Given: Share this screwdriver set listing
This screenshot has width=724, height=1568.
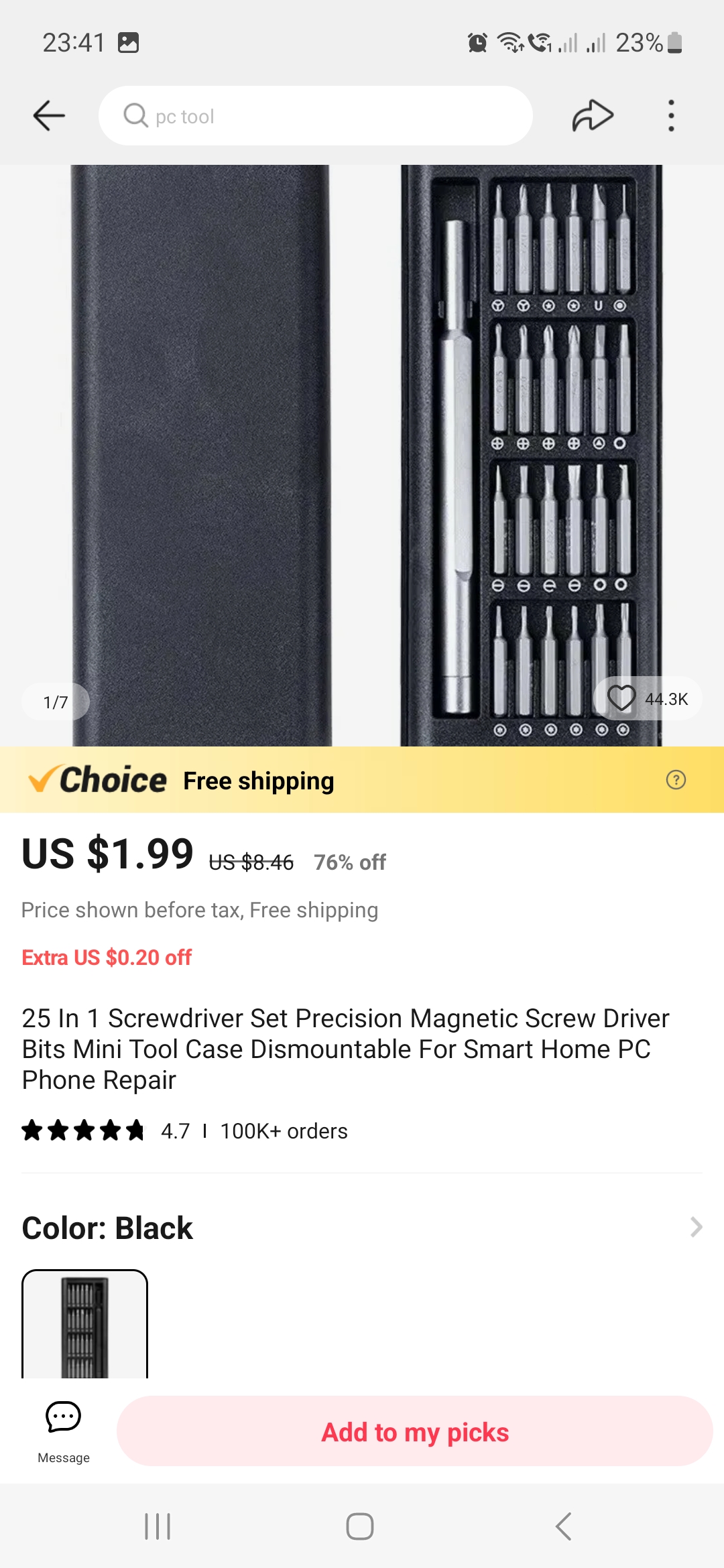Looking at the screenshot, I should [x=593, y=116].
